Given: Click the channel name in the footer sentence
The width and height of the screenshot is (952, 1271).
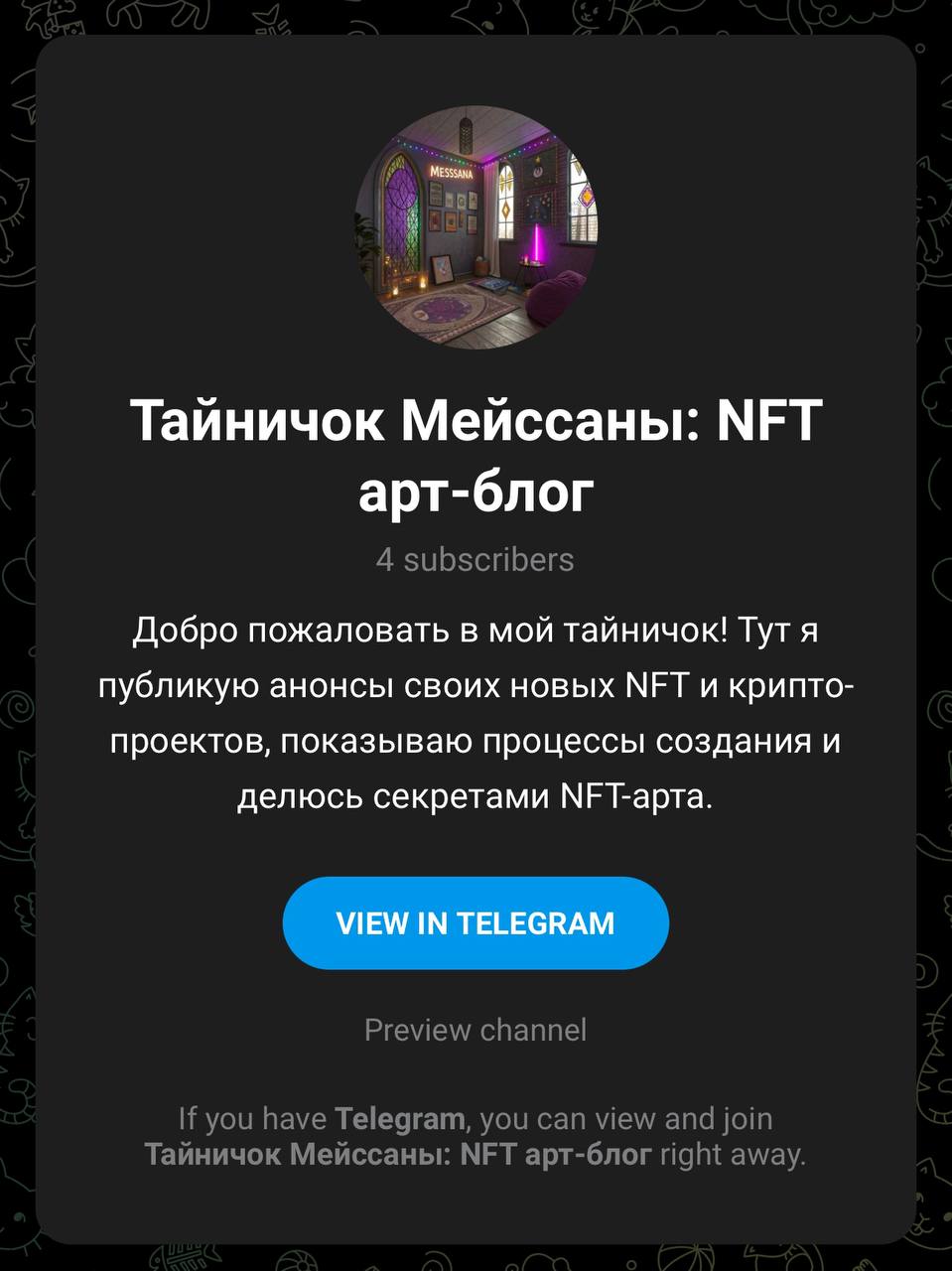Looking at the screenshot, I should point(397,1155).
